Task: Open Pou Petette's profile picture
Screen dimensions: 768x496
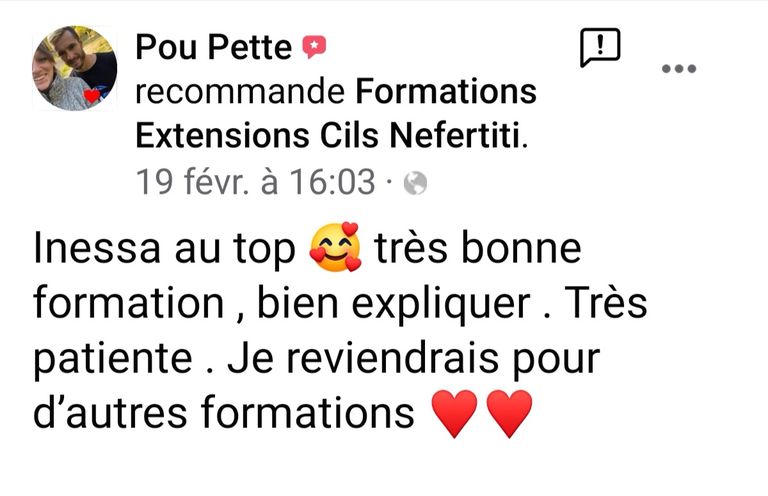Action: pos(75,68)
